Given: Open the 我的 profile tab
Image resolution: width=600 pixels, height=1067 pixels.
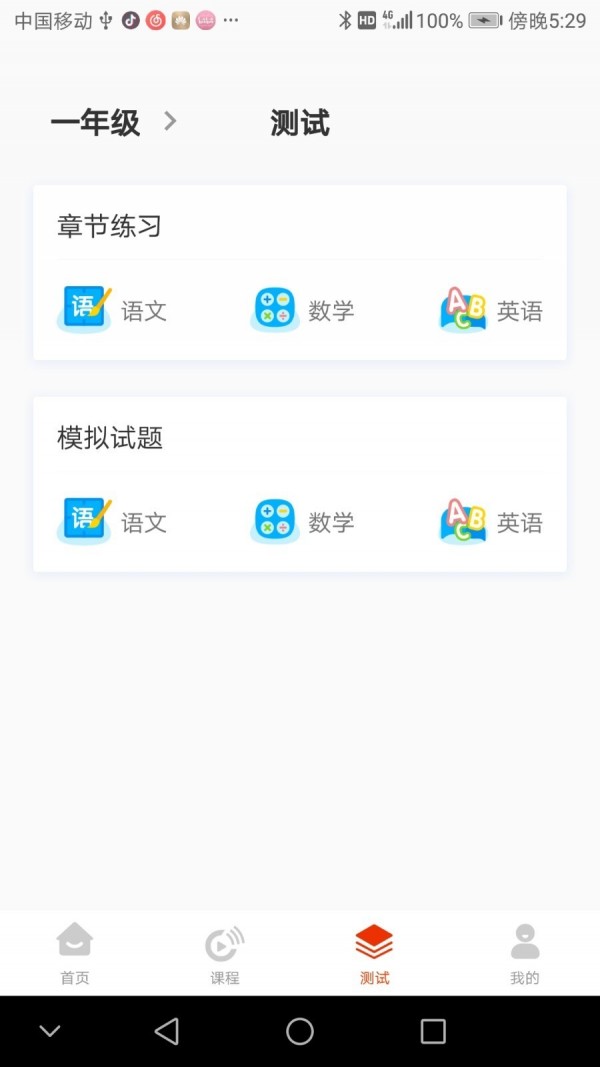Looking at the screenshot, I should pos(524,953).
